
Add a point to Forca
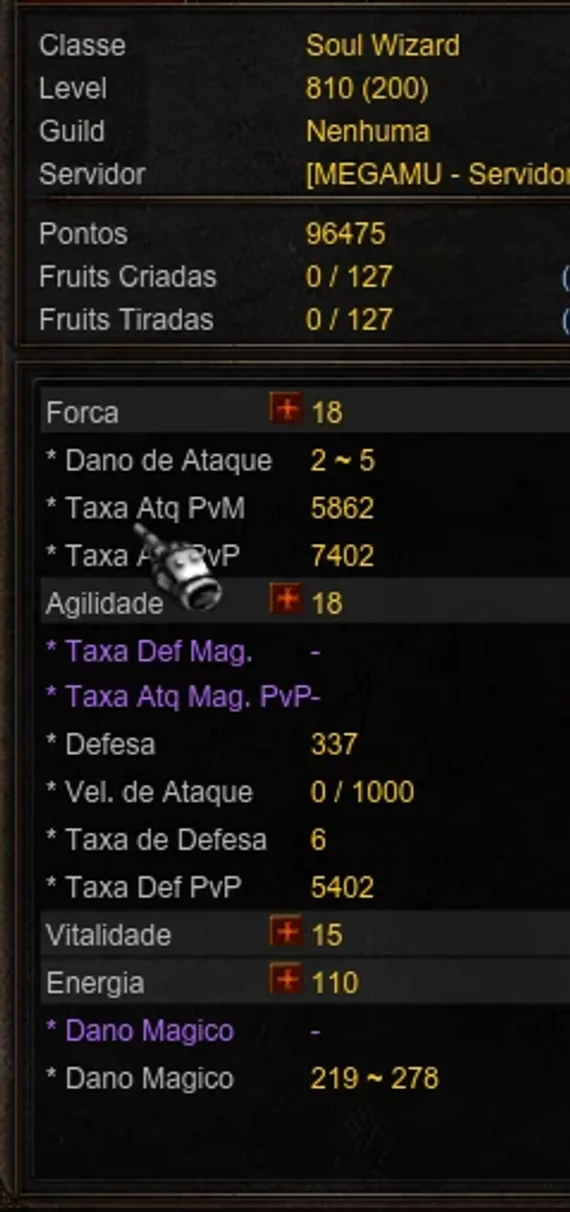tap(286, 408)
